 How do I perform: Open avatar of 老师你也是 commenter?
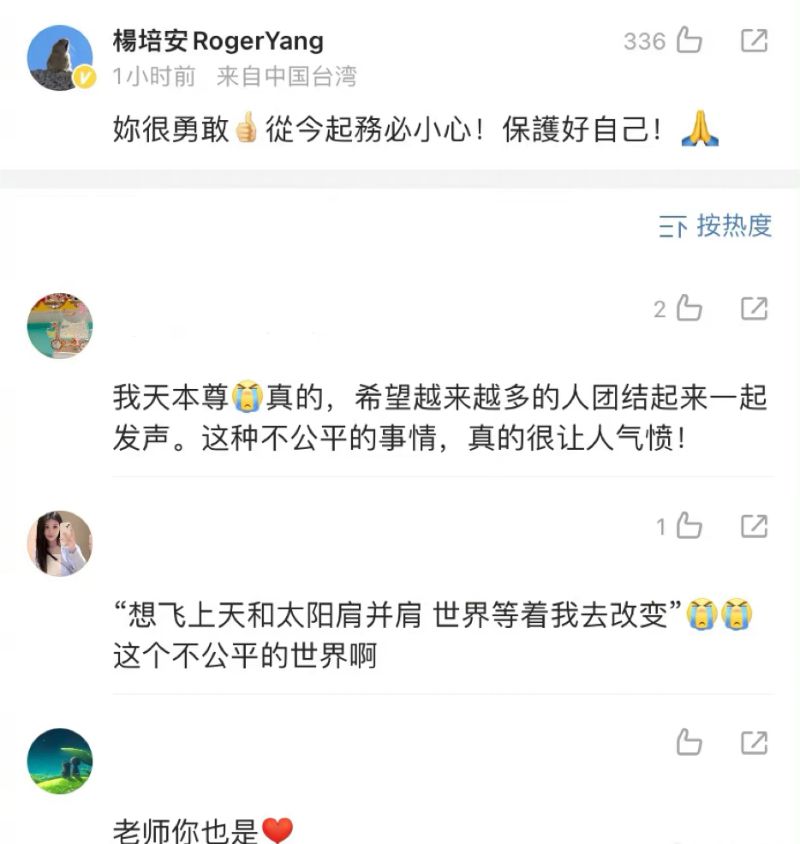(60, 760)
